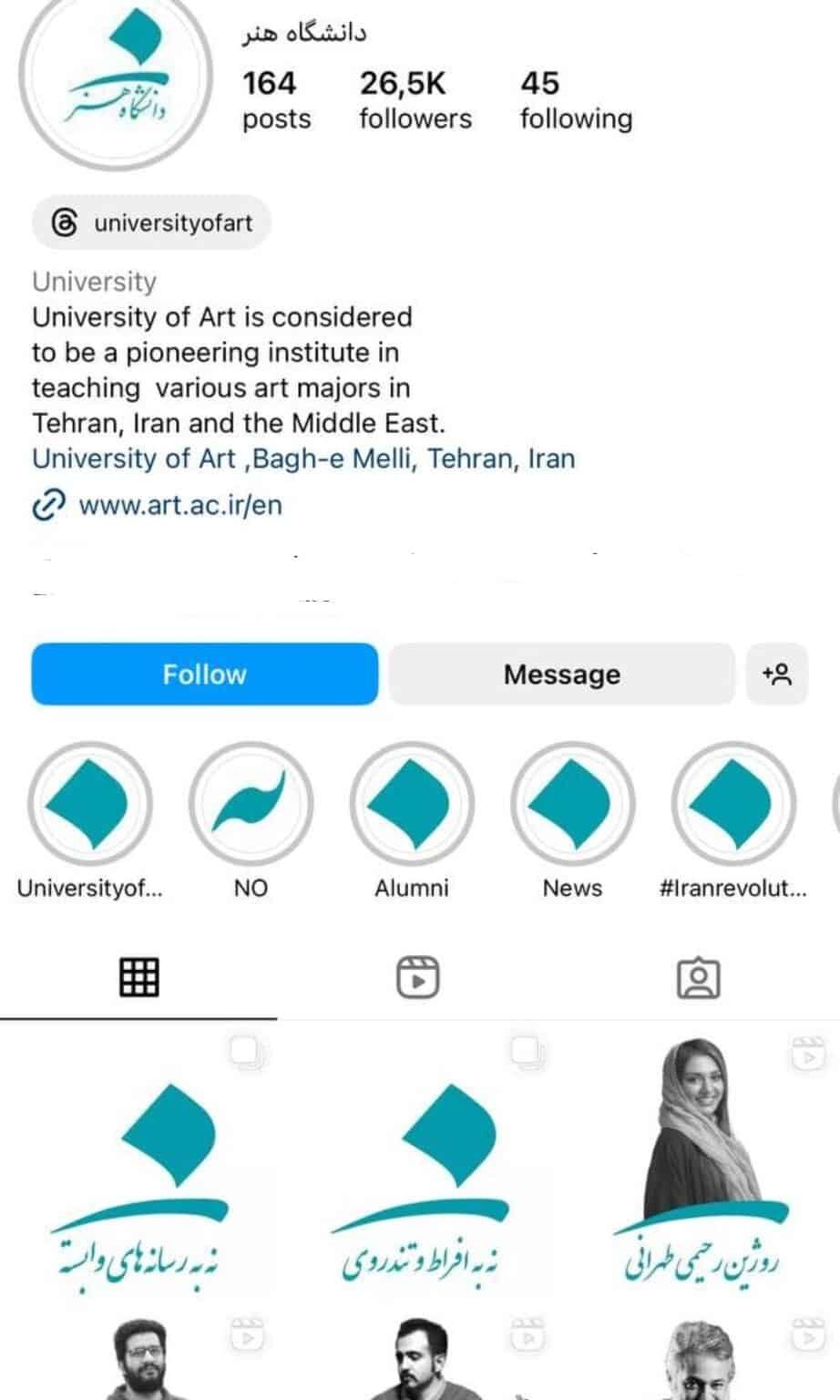Viewport: 840px width, 1400px height.
Task: Open Message to this profile
Action: click(561, 674)
